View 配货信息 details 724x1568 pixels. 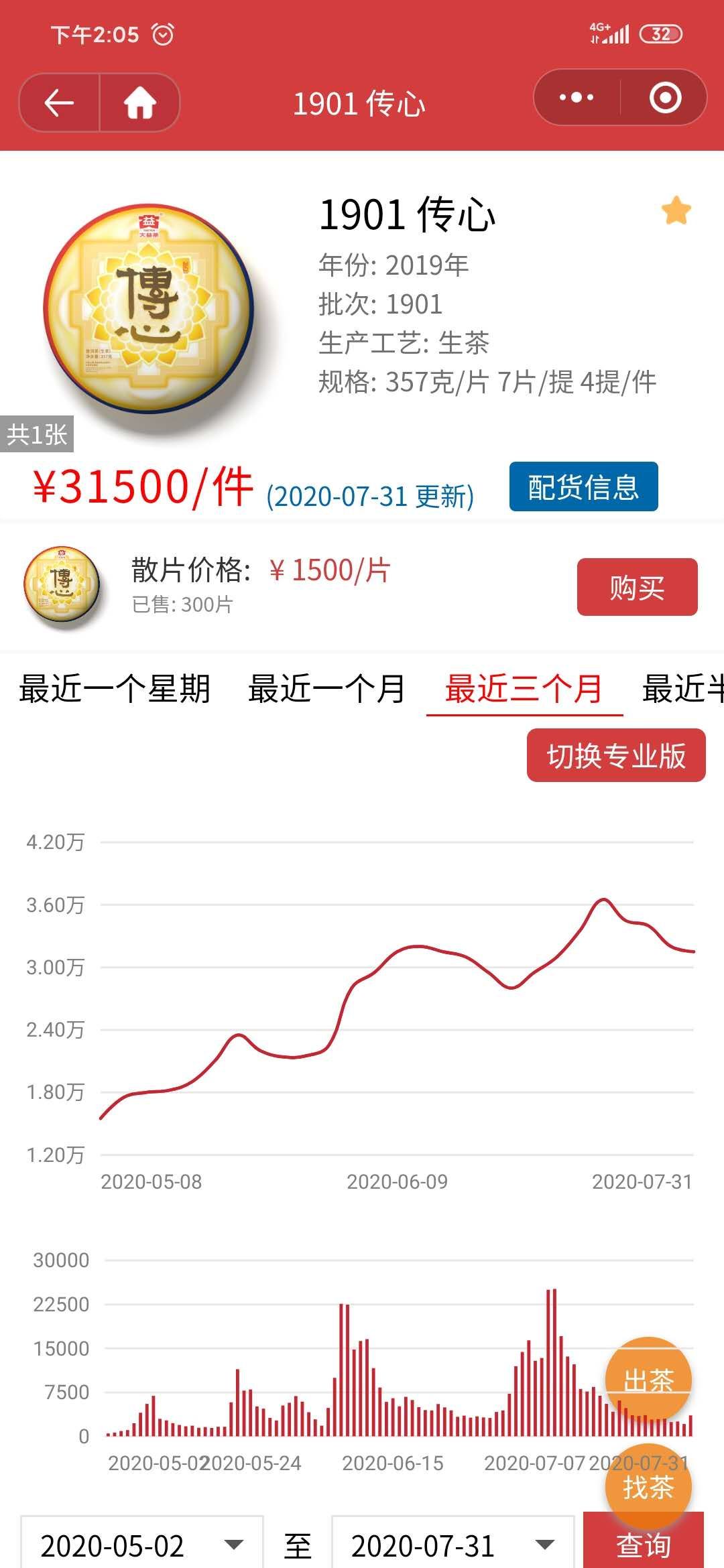click(x=583, y=486)
